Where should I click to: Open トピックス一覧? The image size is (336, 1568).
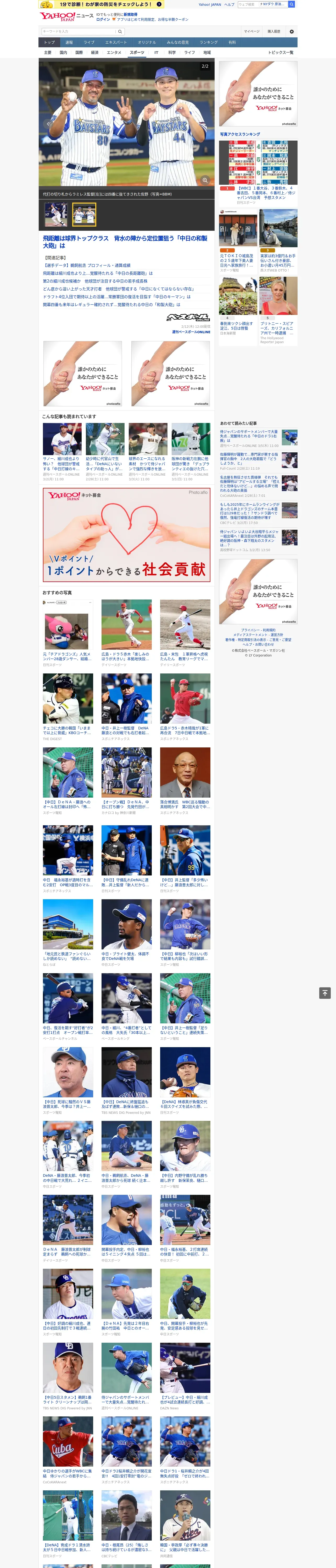point(281,52)
